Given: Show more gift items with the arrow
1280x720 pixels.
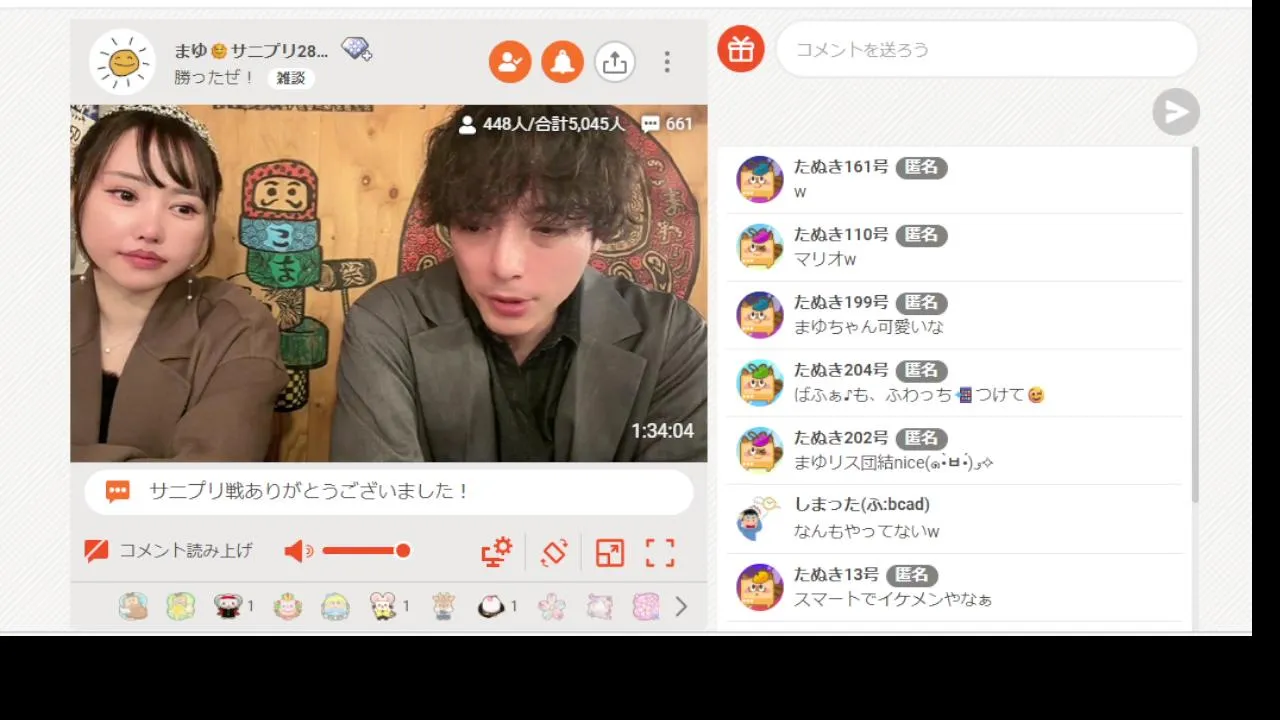Looking at the screenshot, I should (x=681, y=606).
